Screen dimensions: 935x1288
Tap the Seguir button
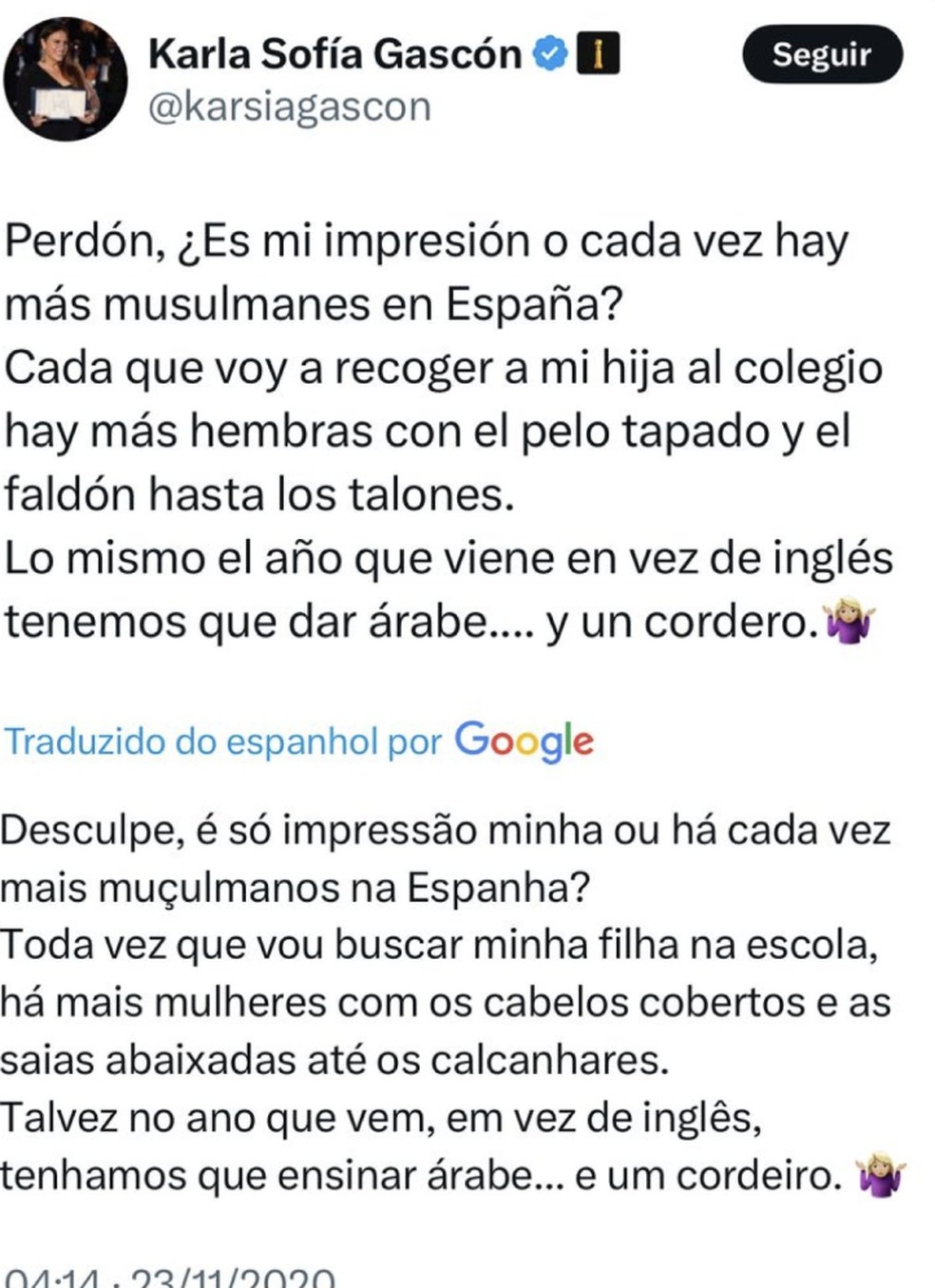821,54
